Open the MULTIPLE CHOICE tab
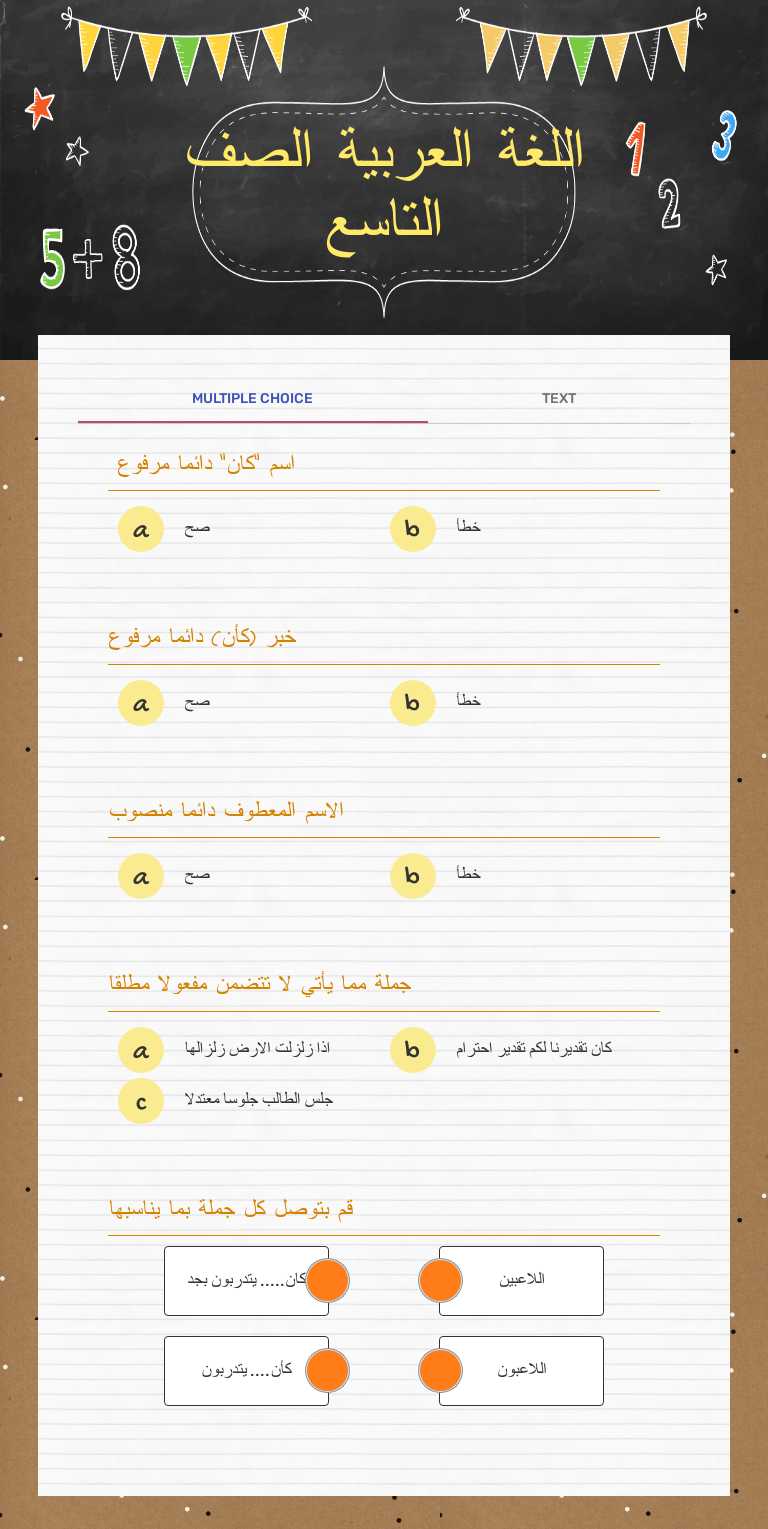 coord(252,398)
